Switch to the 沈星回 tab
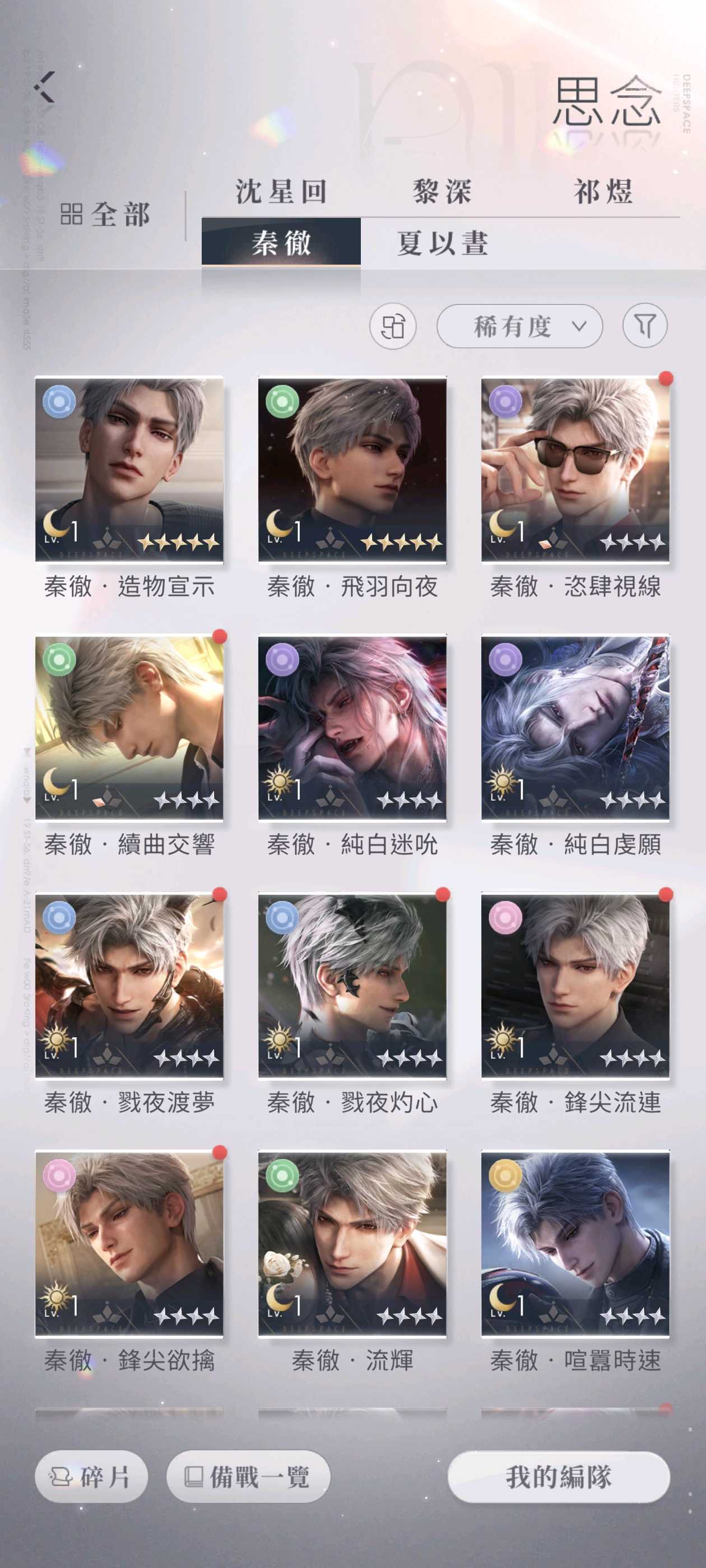This screenshot has height=1568, width=706. click(x=281, y=192)
